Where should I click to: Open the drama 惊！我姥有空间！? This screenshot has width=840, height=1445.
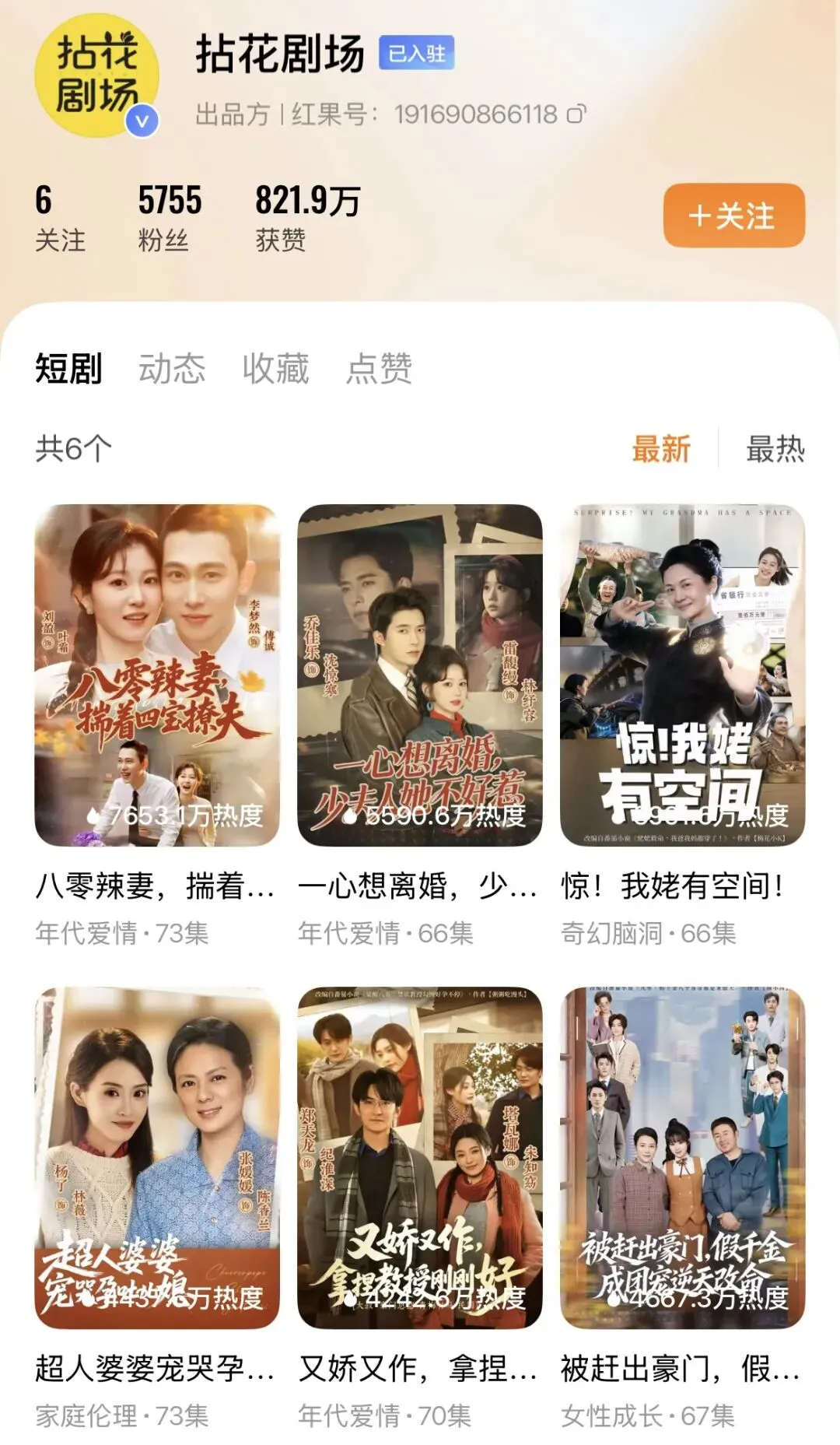click(x=682, y=675)
